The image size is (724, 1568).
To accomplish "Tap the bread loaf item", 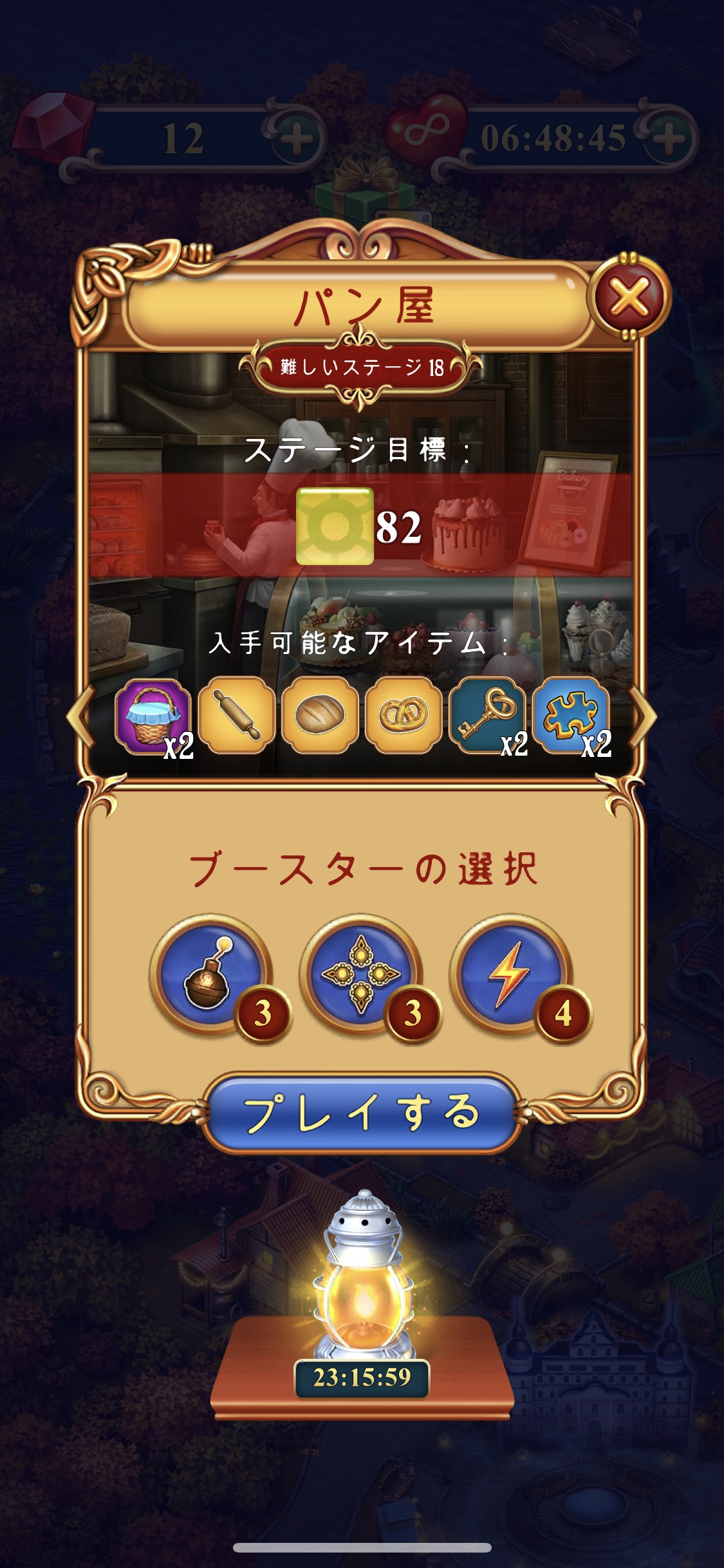I will point(320,715).
